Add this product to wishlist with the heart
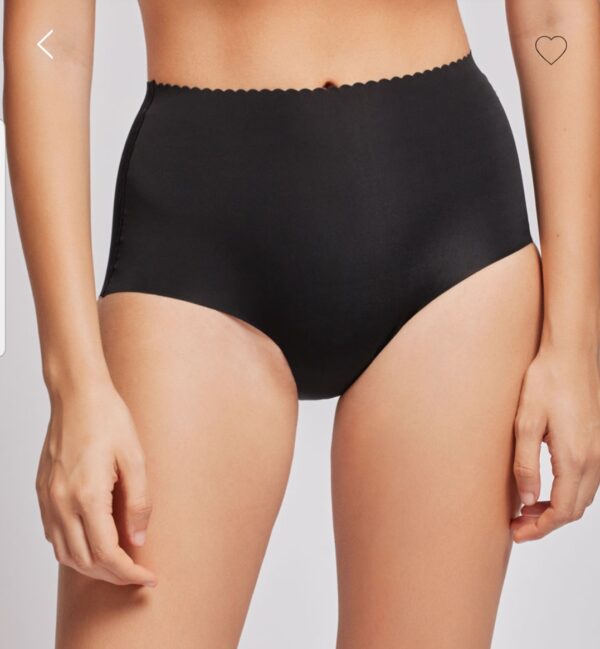This screenshot has width=600, height=649. click(550, 49)
